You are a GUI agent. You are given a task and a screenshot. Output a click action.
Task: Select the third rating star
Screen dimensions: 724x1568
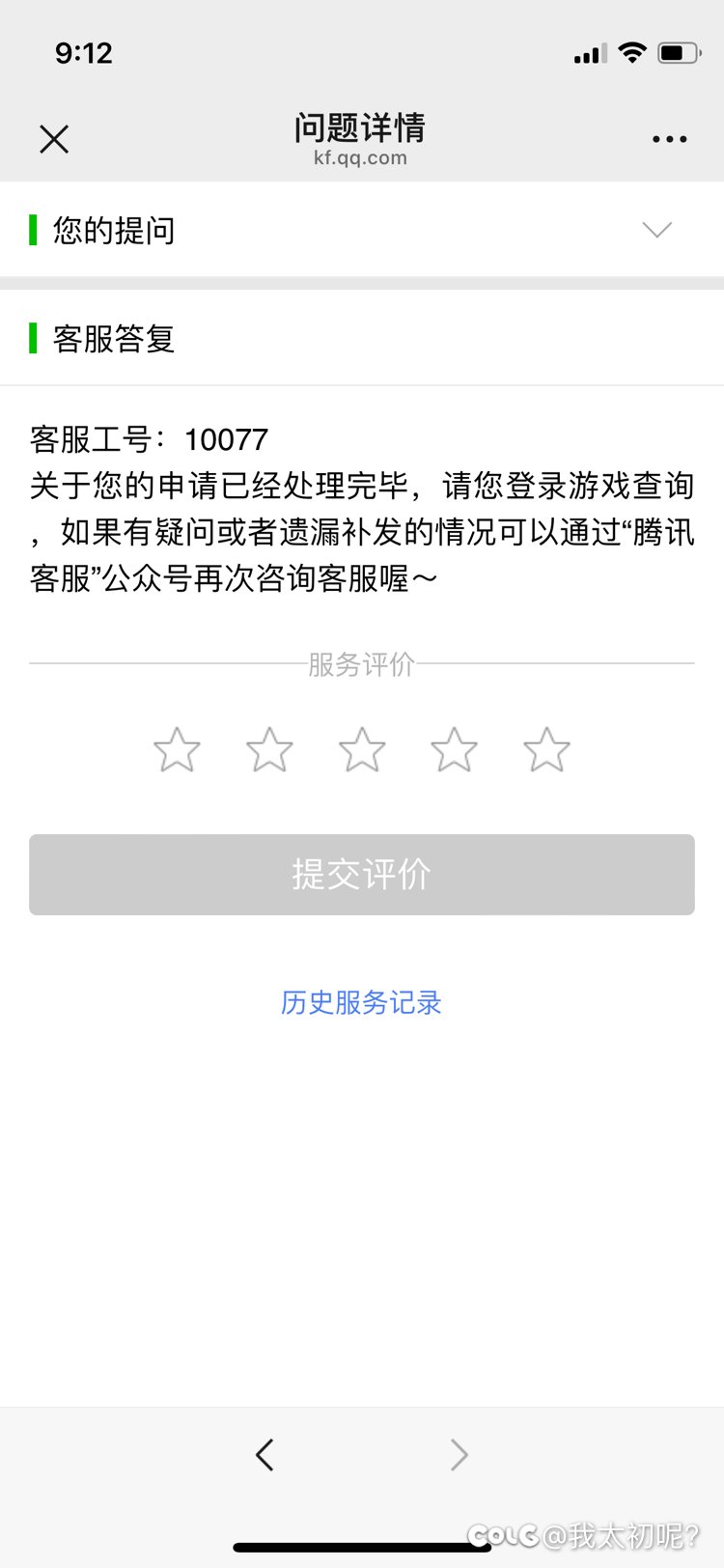tap(362, 749)
